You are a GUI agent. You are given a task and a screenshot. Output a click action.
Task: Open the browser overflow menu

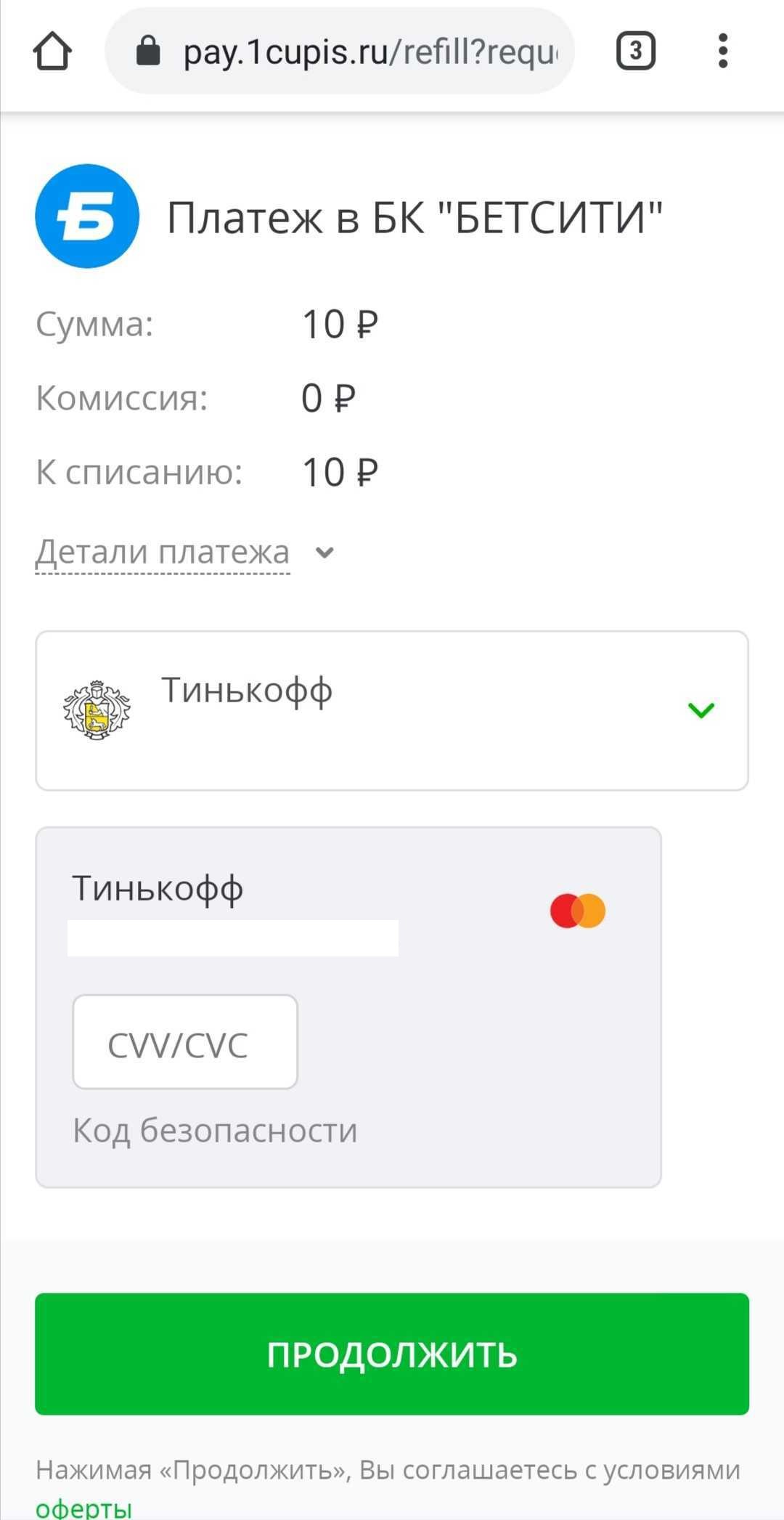click(722, 52)
